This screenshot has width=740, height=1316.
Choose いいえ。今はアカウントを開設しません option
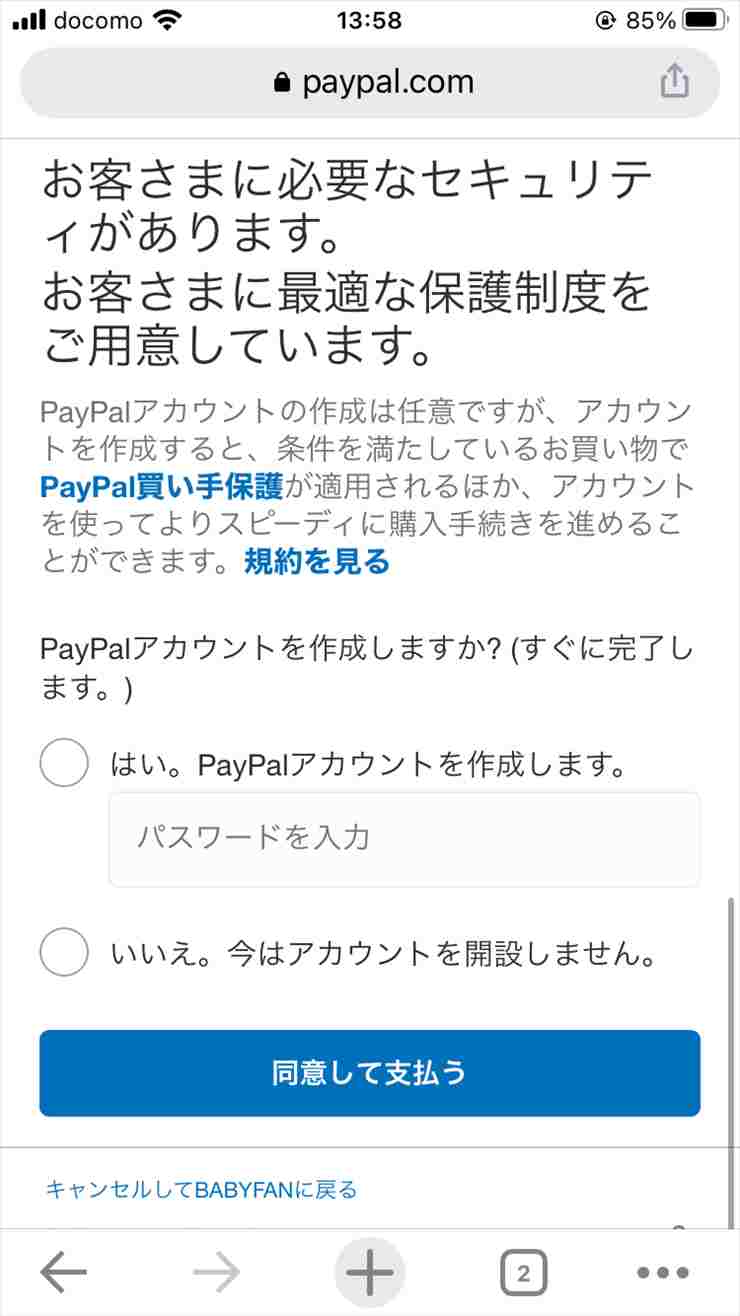tap(64, 952)
